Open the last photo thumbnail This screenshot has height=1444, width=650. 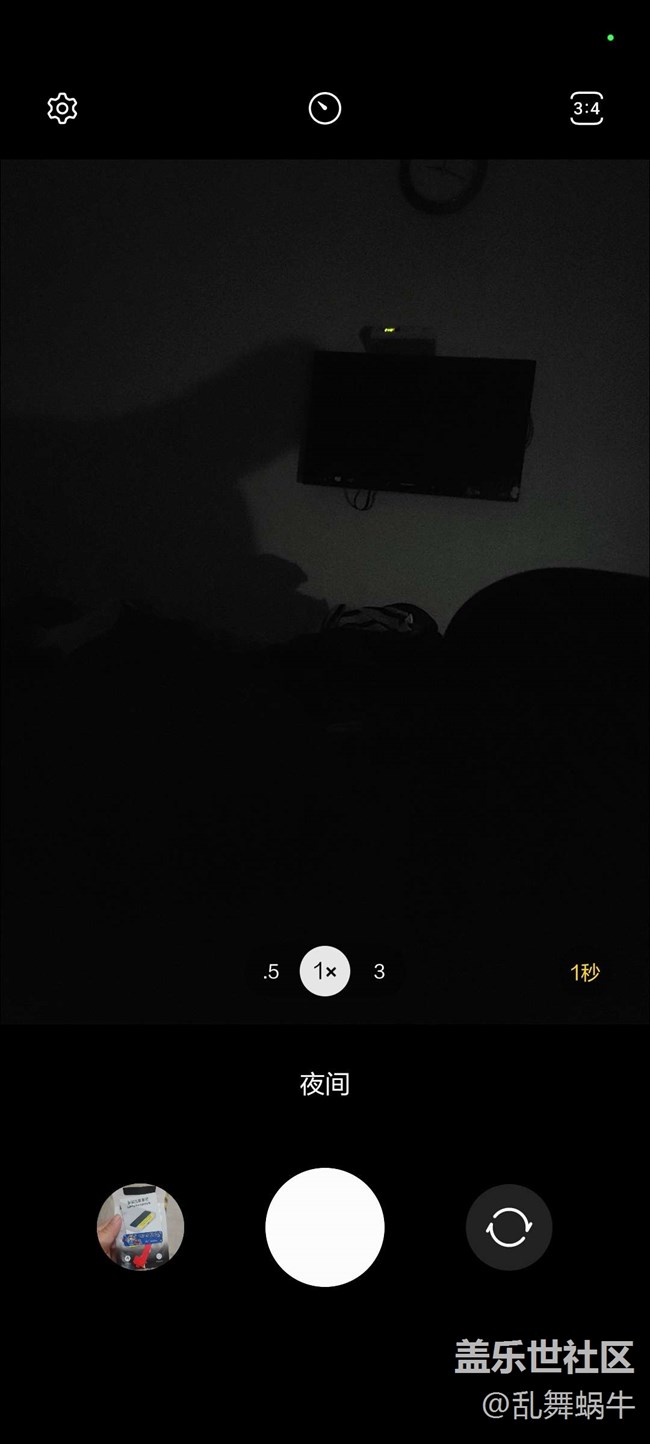[x=140, y=1227]
